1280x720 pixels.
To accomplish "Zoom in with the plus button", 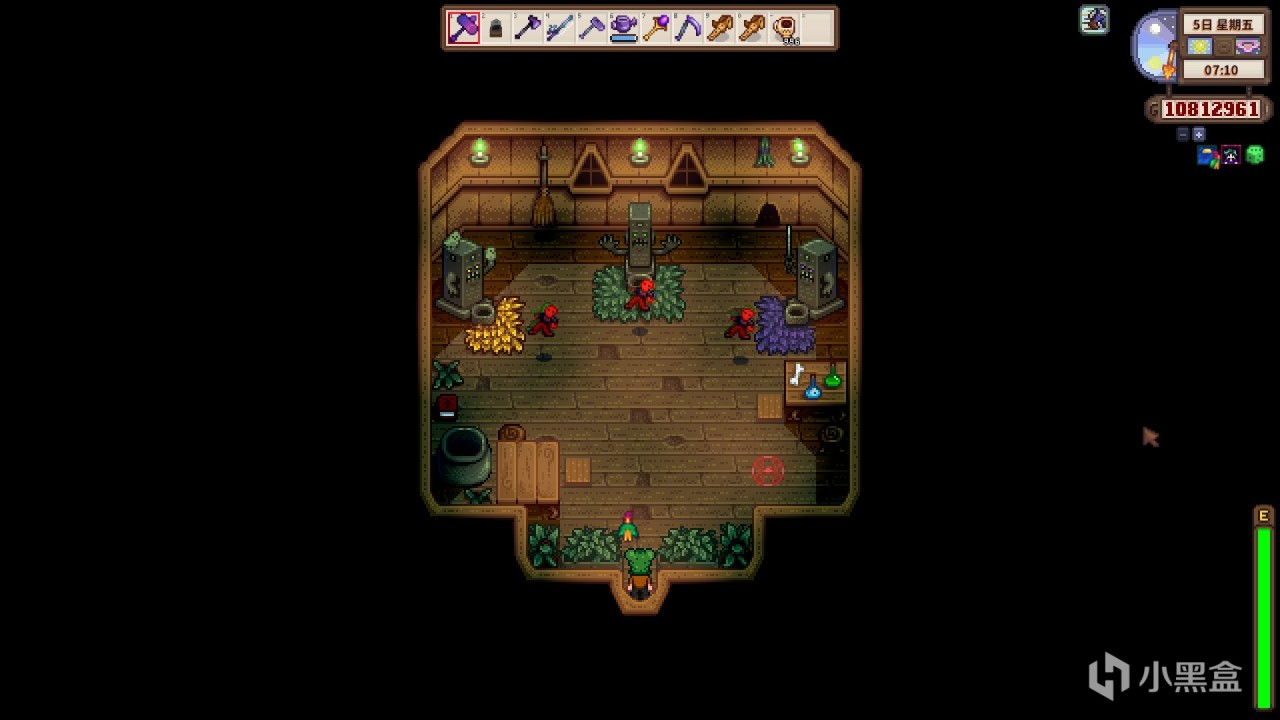I will pyautogui.click(x=1198, y=134).
